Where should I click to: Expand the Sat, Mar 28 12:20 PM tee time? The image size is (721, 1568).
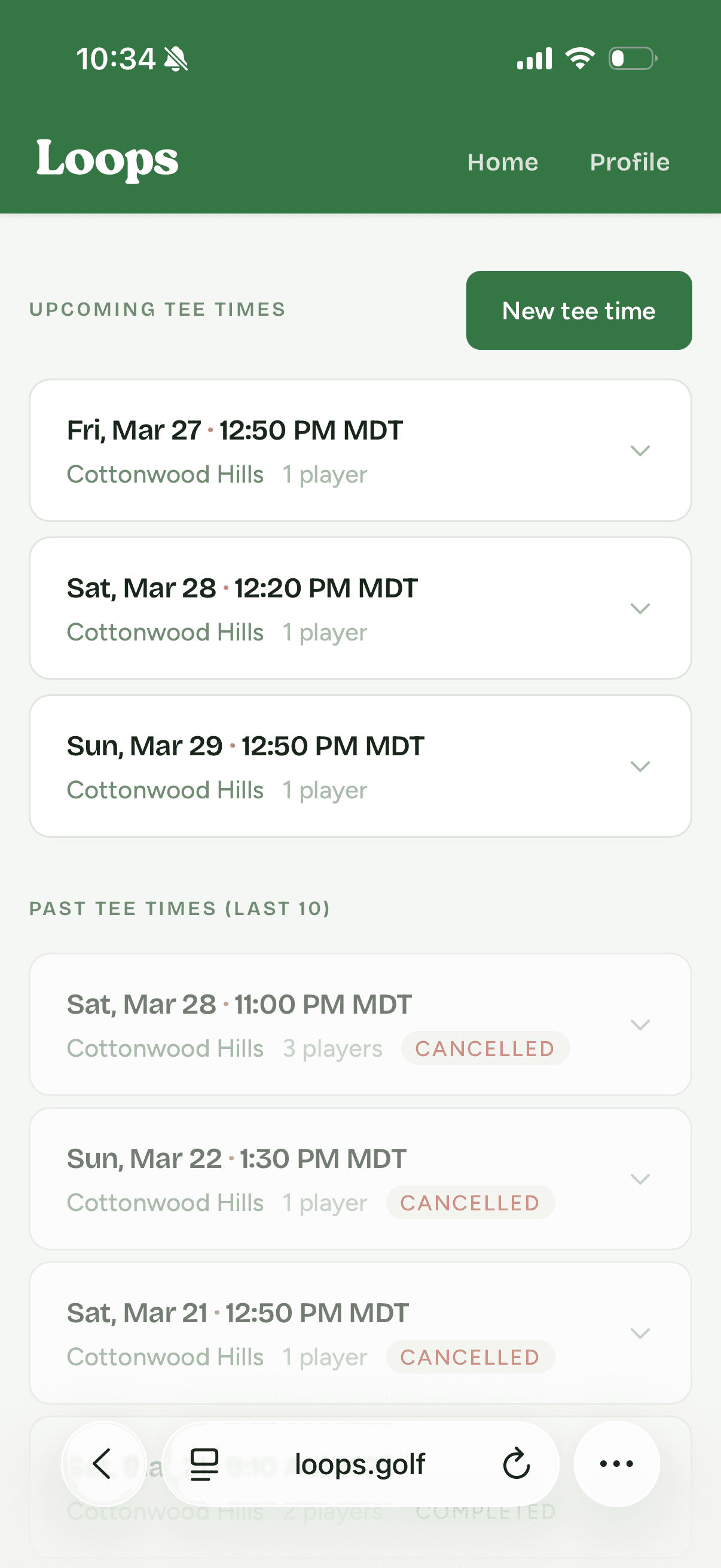[640, 608]
